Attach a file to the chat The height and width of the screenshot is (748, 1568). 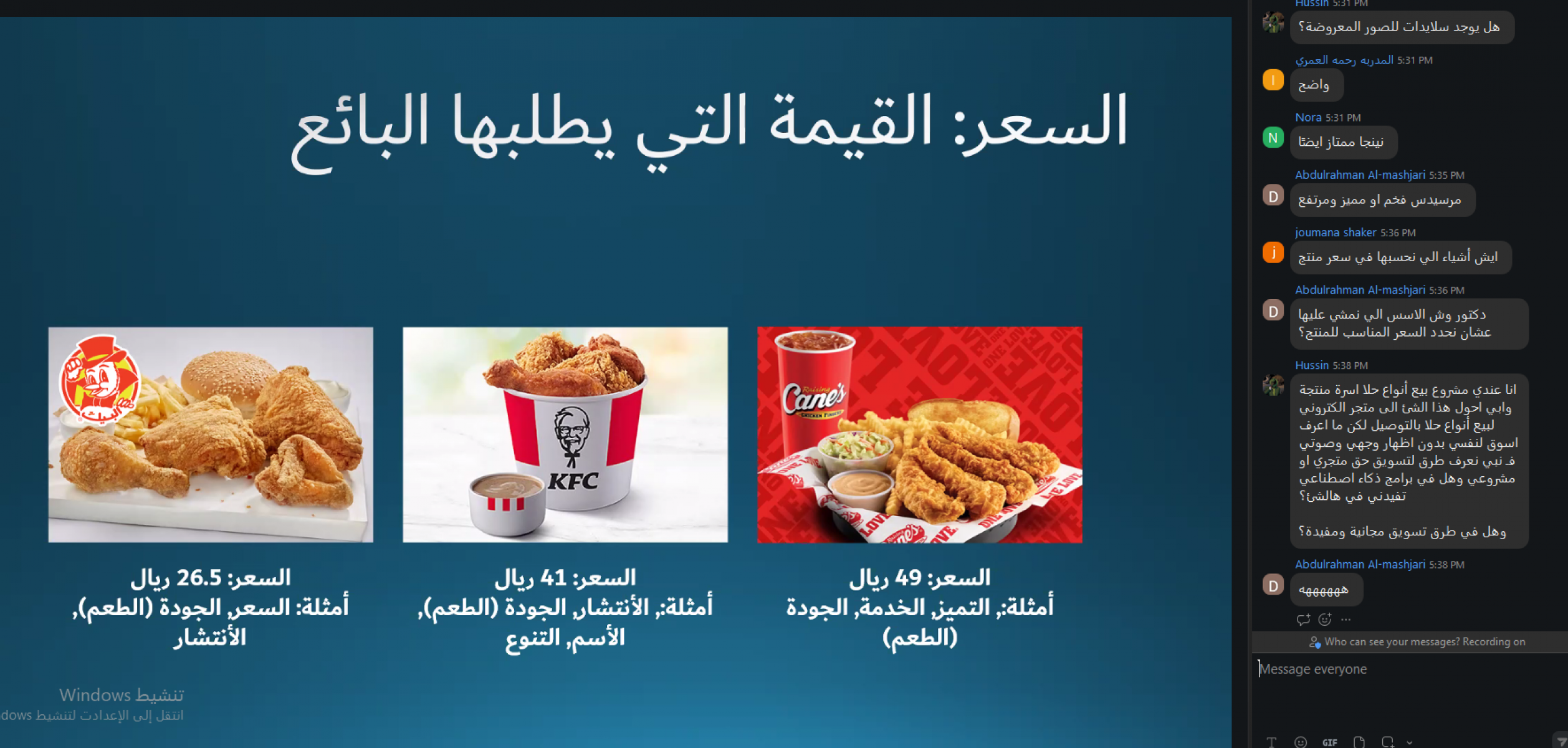click(x=1359, y=742)
